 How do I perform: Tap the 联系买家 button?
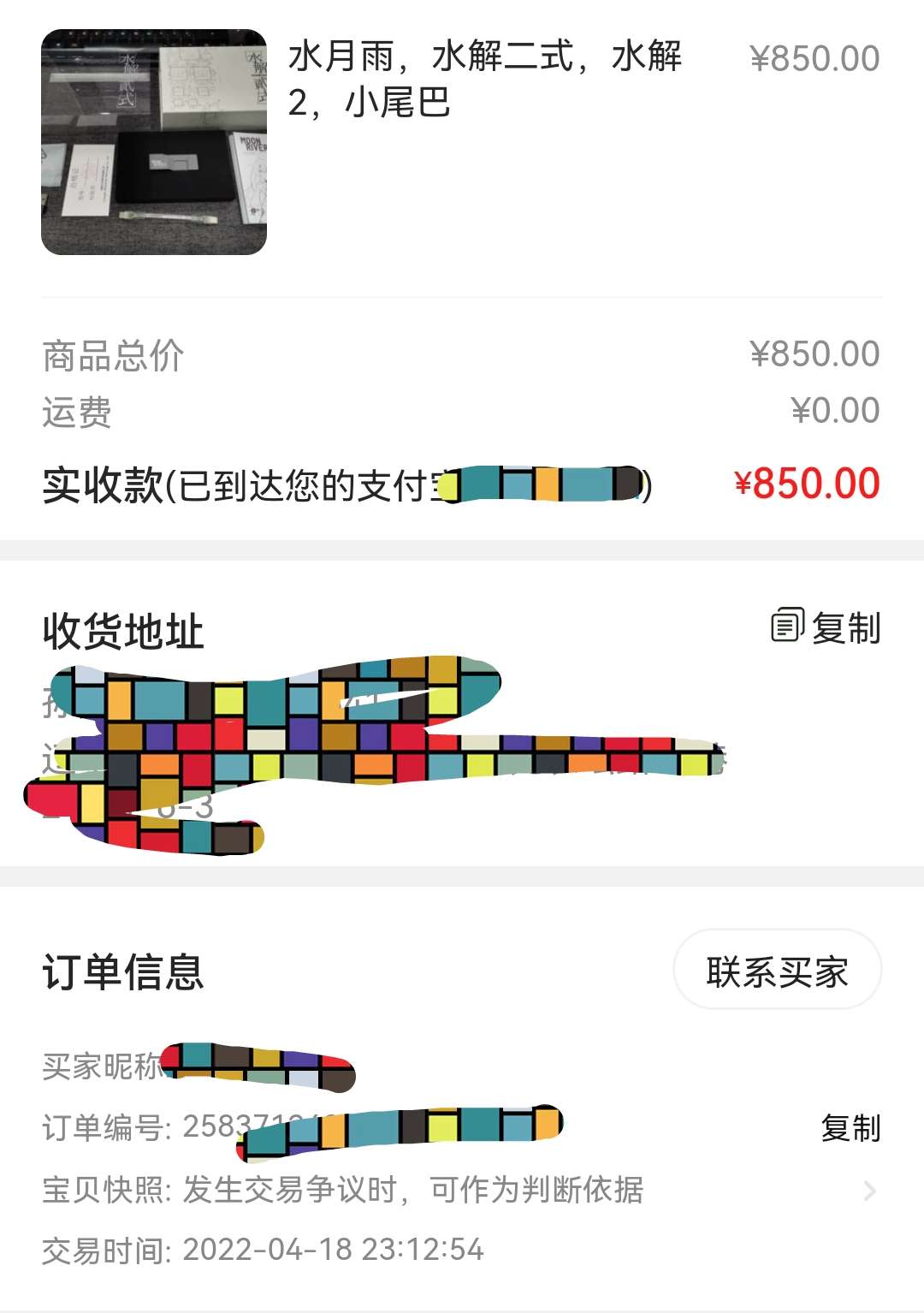[777, 971]
